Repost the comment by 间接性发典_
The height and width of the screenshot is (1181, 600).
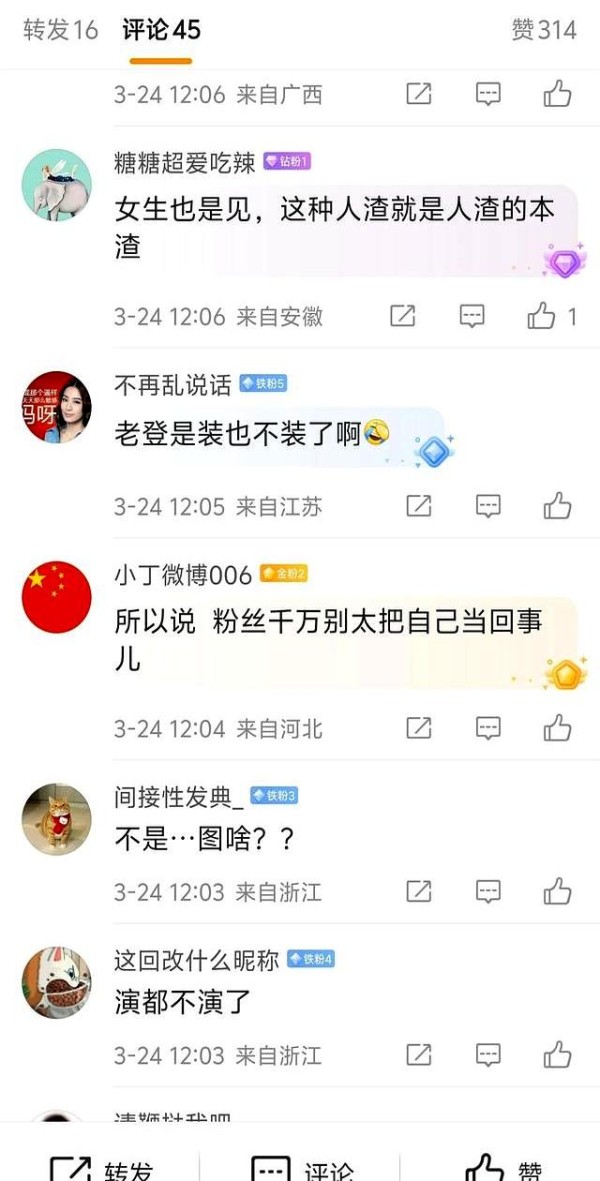tap(419, 891)
